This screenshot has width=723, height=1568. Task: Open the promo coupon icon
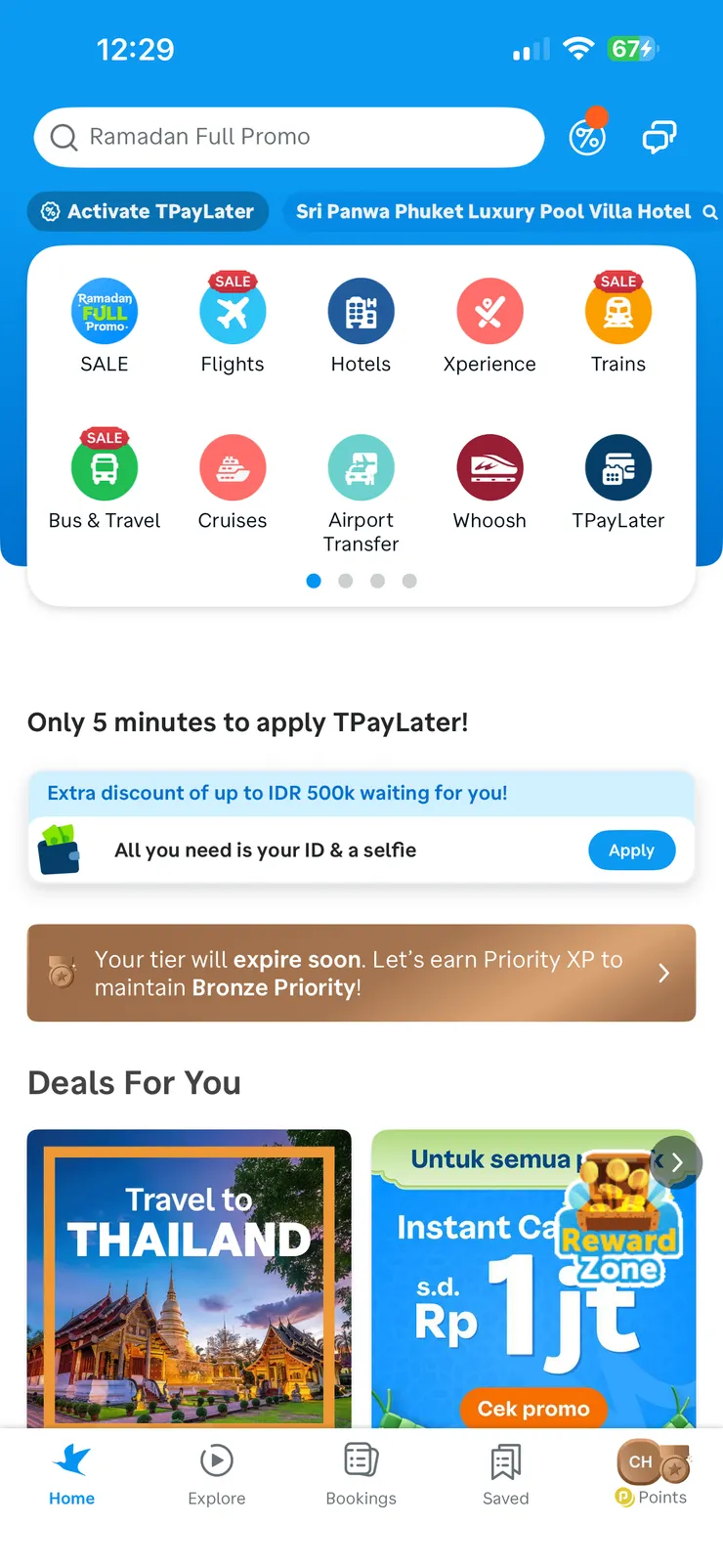tap(587, 137)
